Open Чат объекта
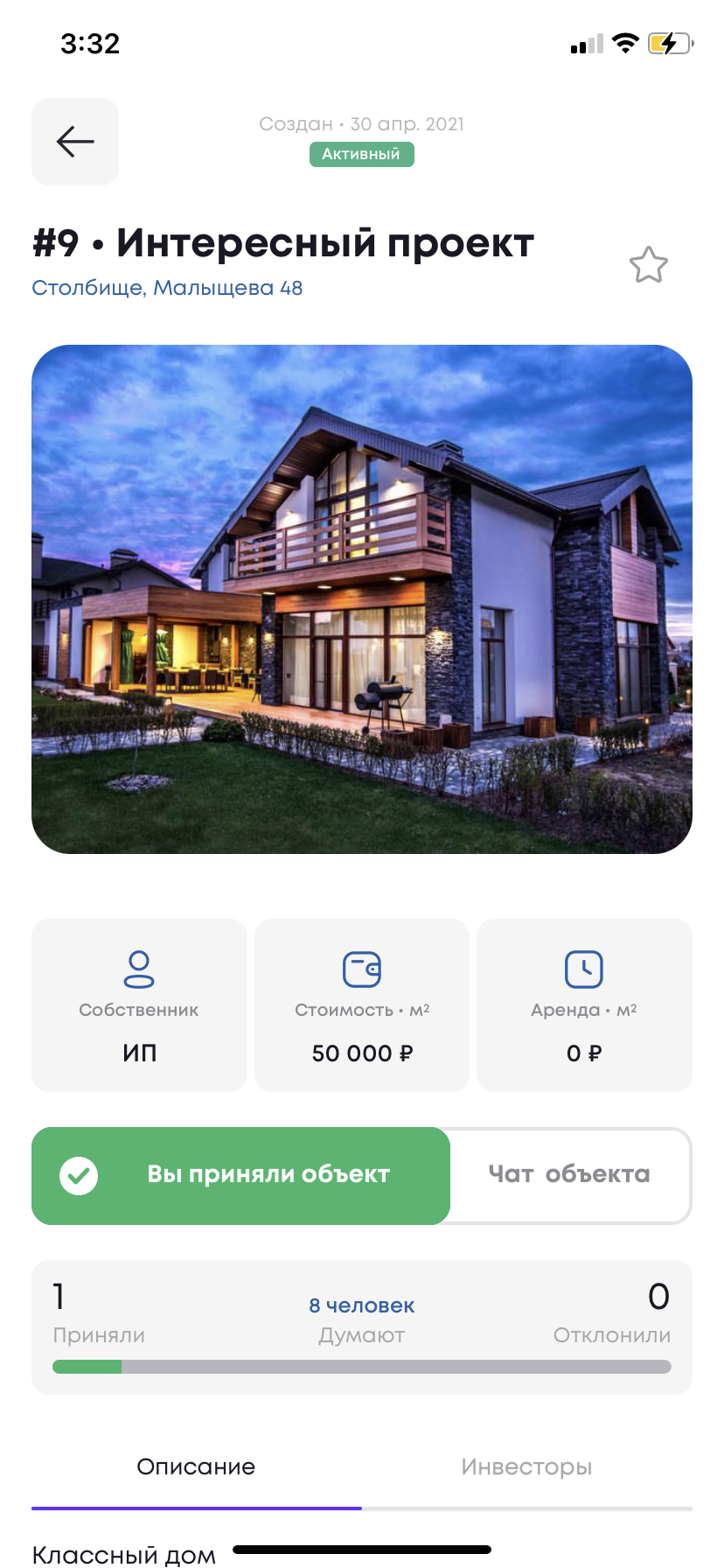The image size is (724, 1568). (x=569, y=1175)
